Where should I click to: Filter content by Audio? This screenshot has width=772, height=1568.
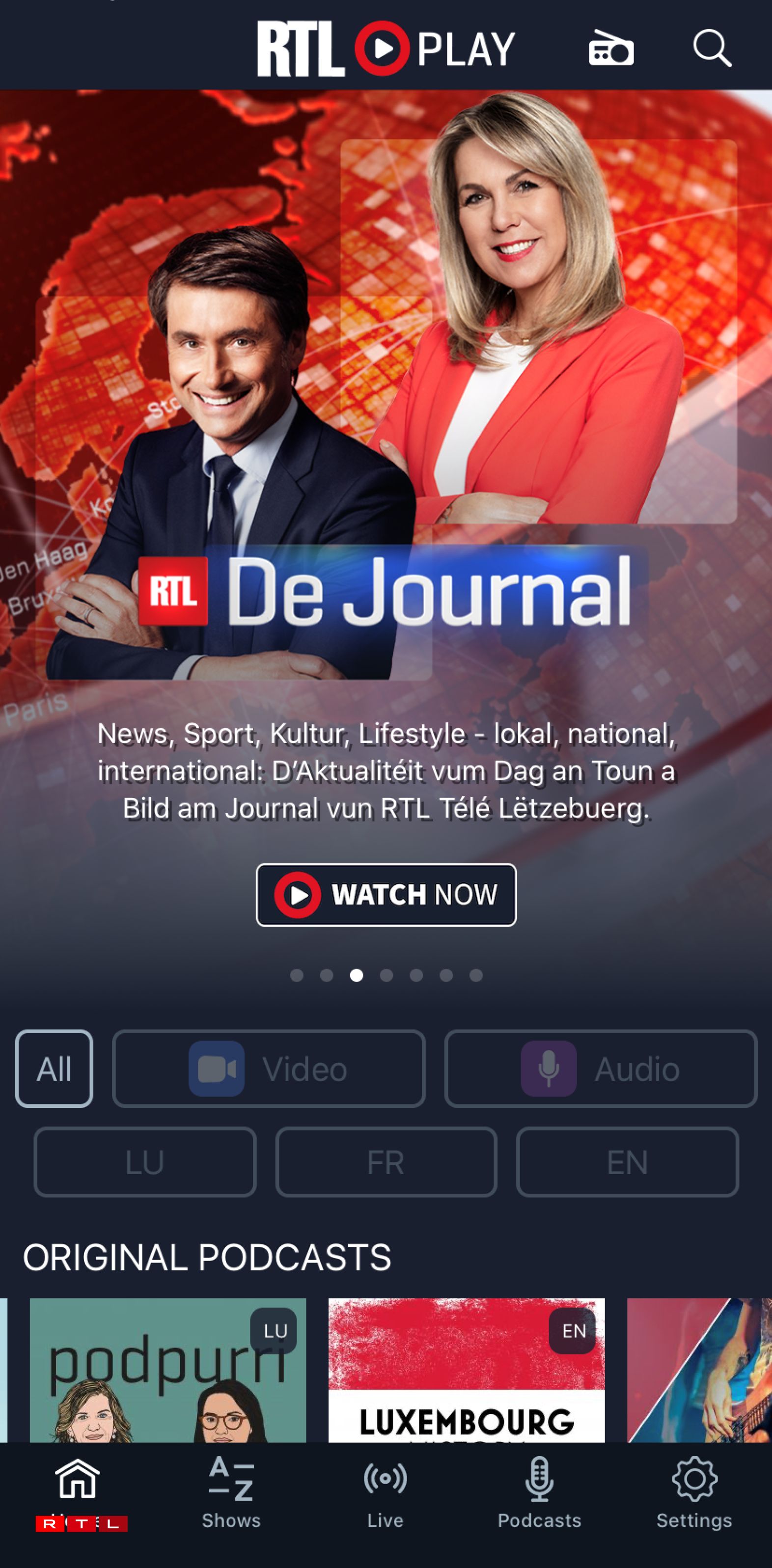point(600,1068)
